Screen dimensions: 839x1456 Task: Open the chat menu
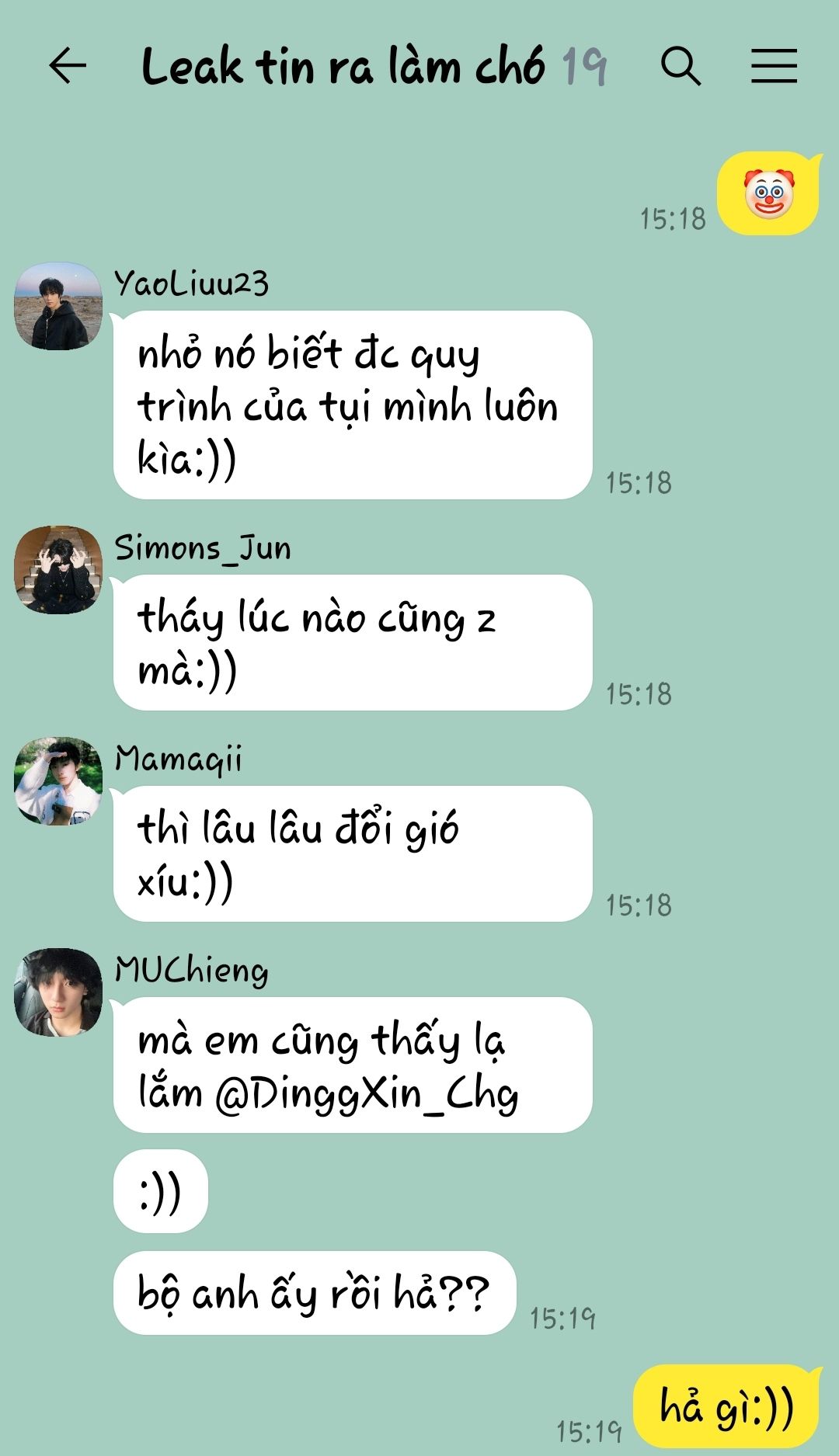click(774, 65)
